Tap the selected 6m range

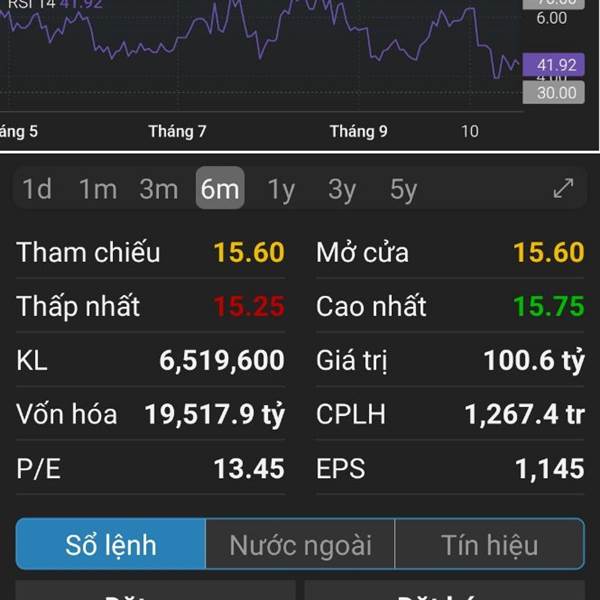[220, 189]
